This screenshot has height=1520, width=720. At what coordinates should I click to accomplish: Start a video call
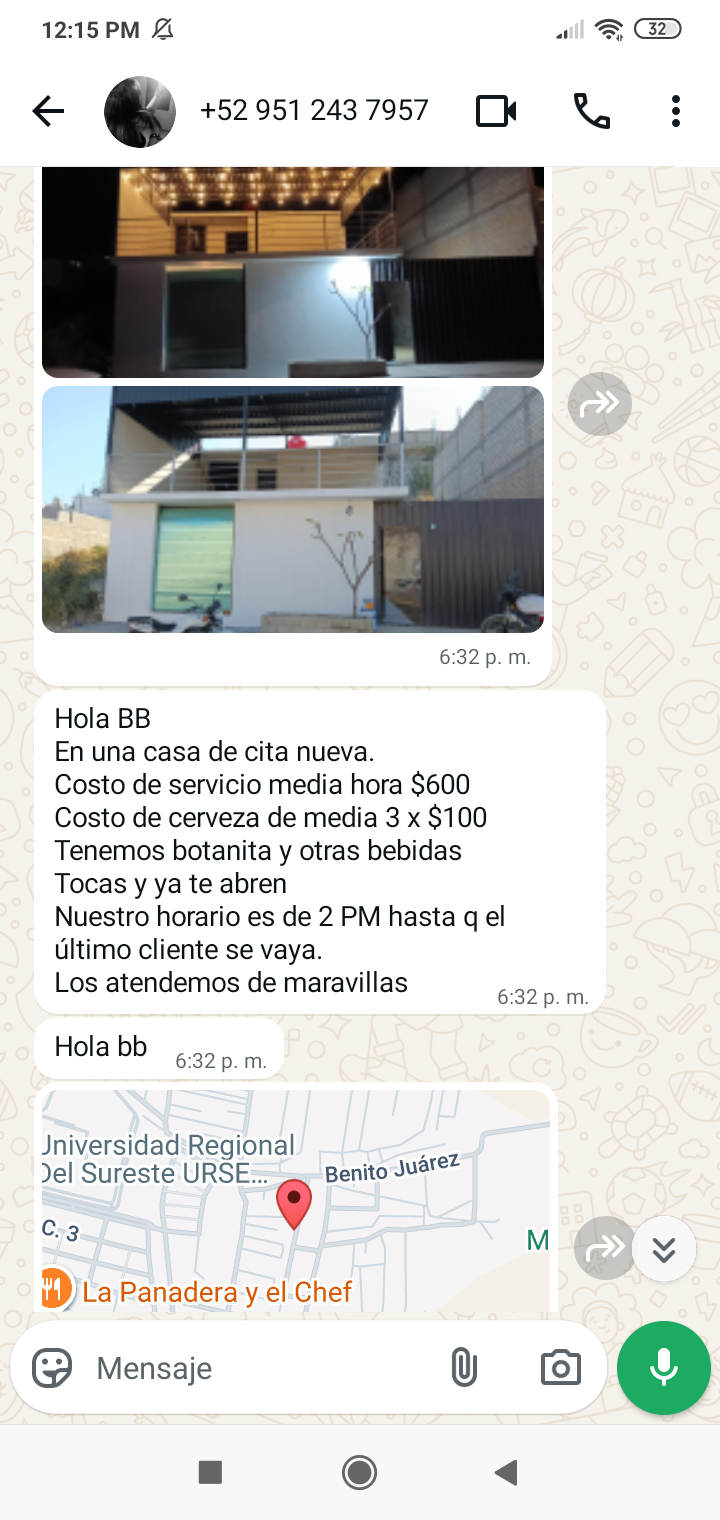(x=496, y=111)
